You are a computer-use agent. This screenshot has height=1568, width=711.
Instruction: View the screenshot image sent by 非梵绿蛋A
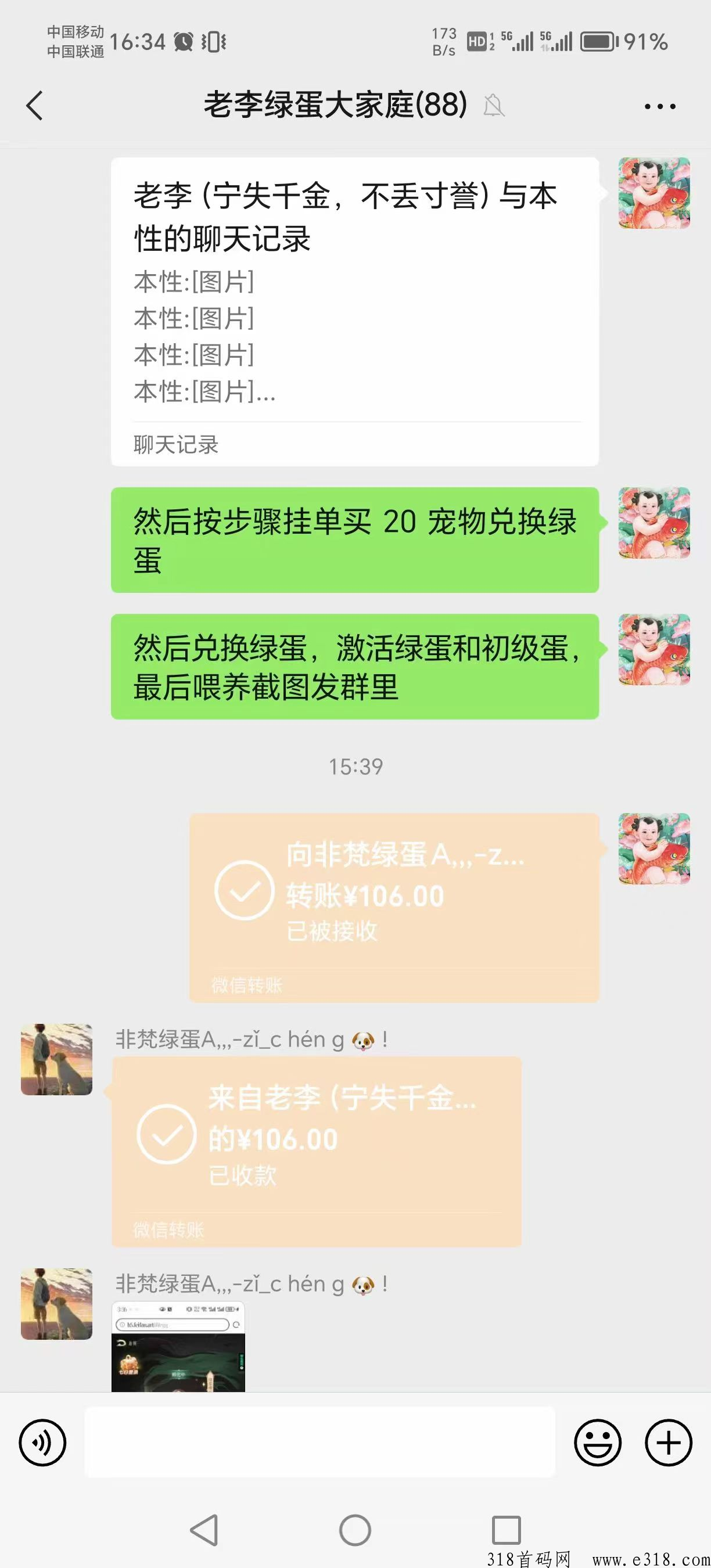click(178, 1346)
